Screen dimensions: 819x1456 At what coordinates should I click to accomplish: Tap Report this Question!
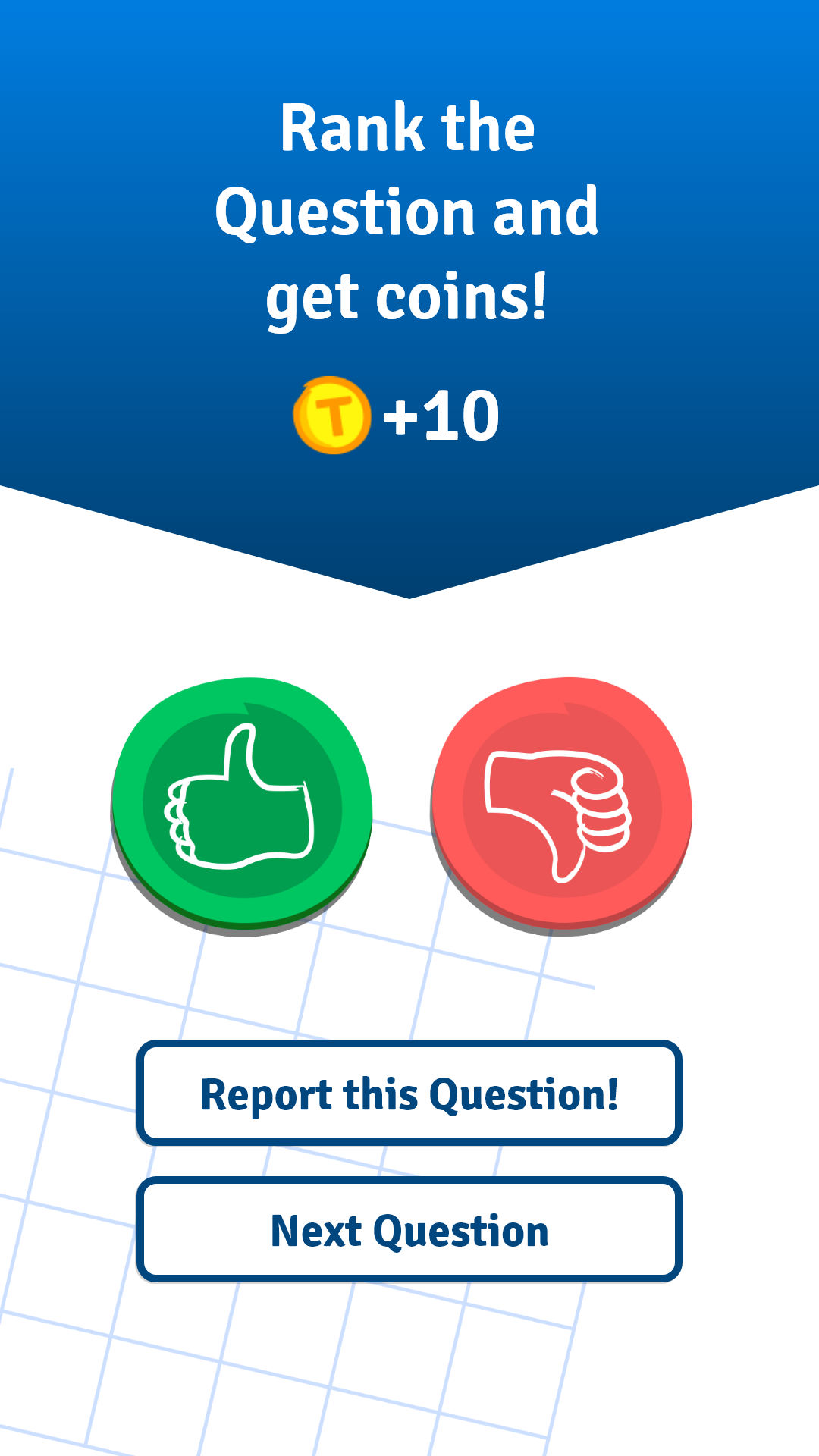[x=409, y=1093]
